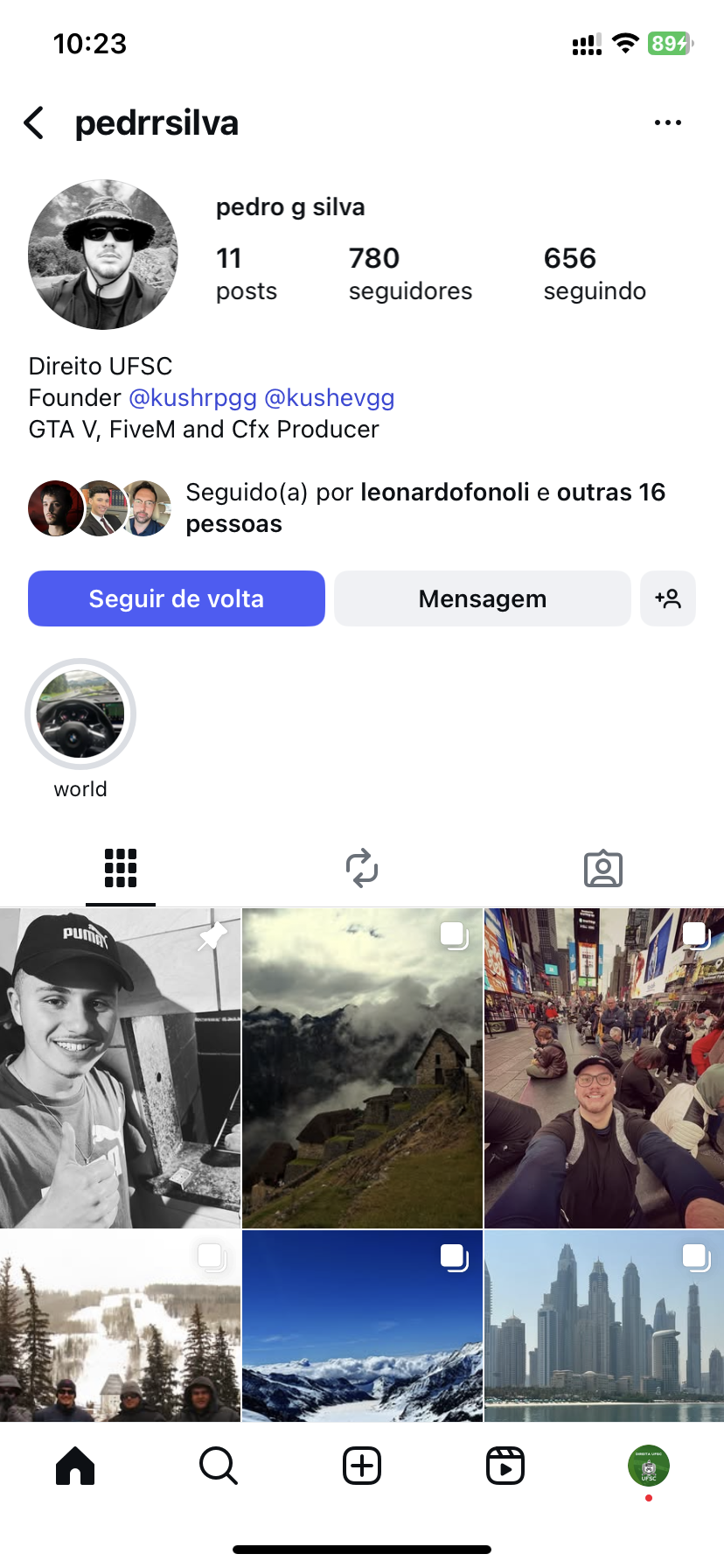Open the pinned black-and-white Puma cap post
Image resolution: width=724 pixels, height=1568 pixels.
click(120, 1067)
